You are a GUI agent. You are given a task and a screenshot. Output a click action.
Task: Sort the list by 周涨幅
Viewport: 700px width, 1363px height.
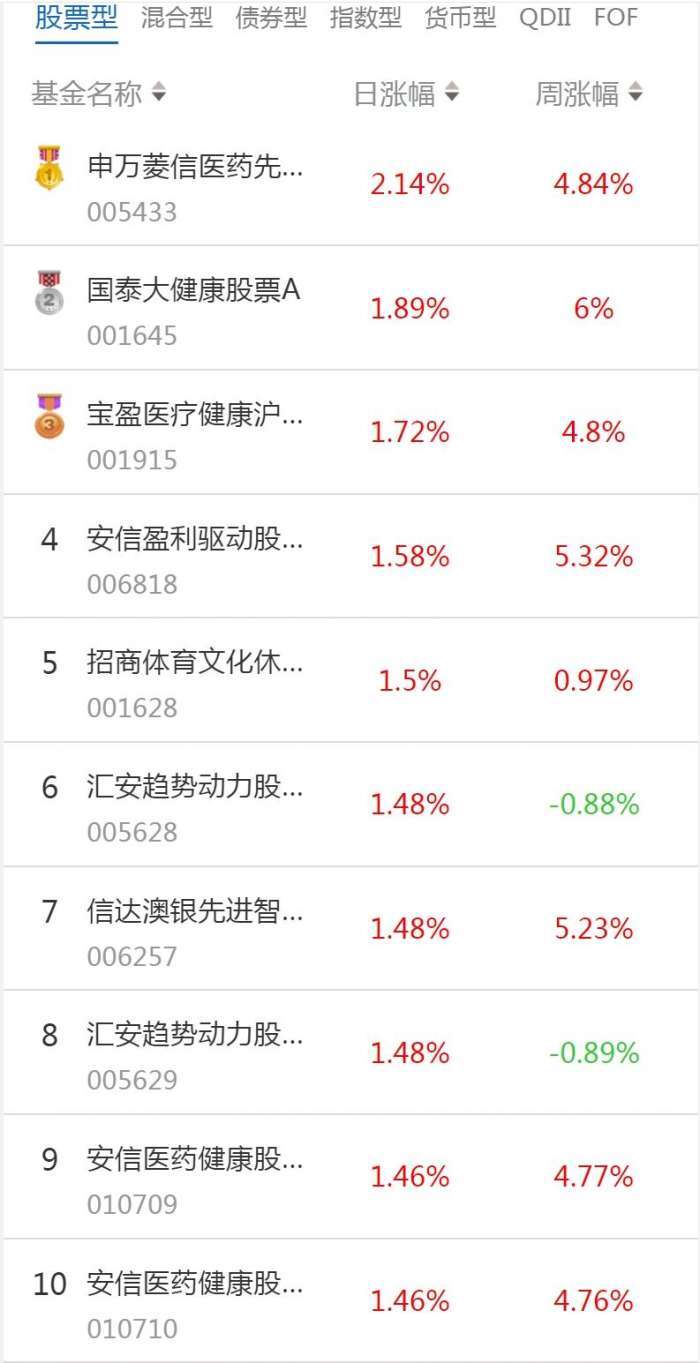tap(589, 94)
